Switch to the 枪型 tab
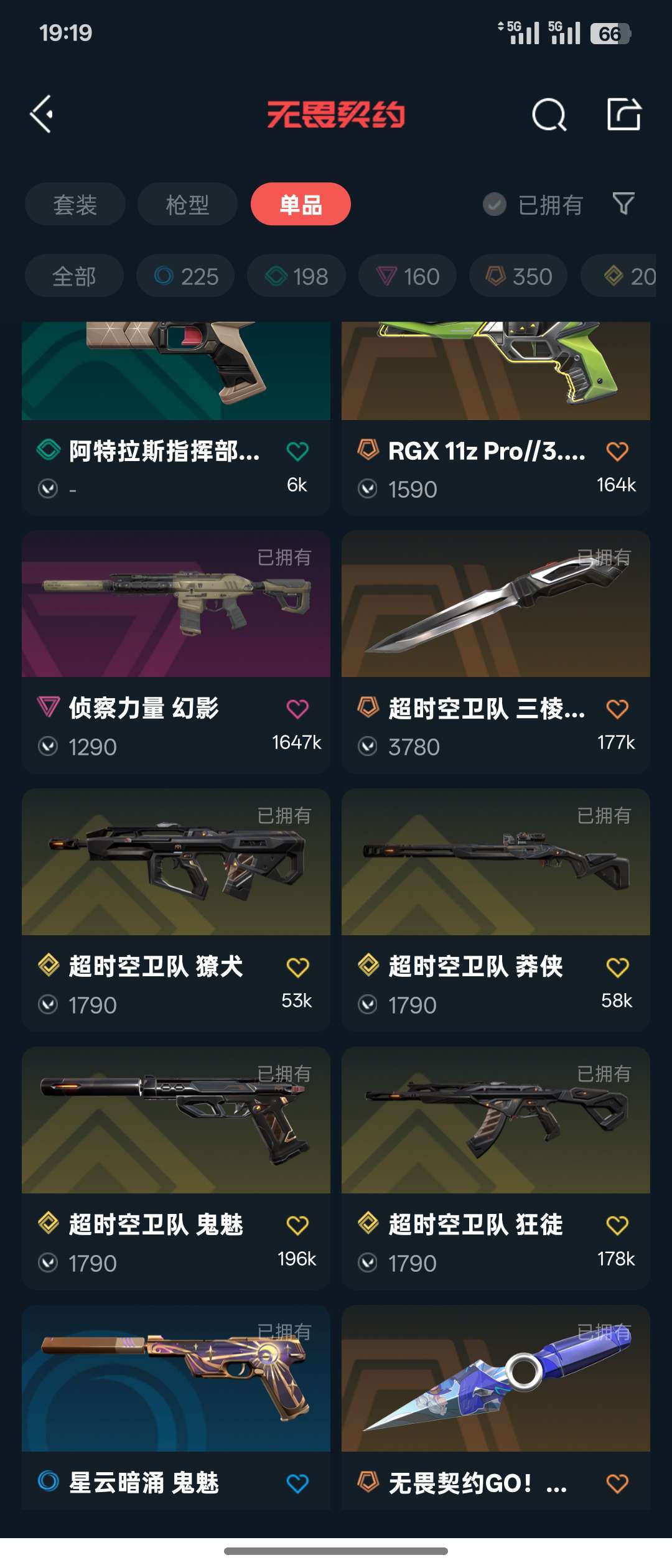 [187, 204]
